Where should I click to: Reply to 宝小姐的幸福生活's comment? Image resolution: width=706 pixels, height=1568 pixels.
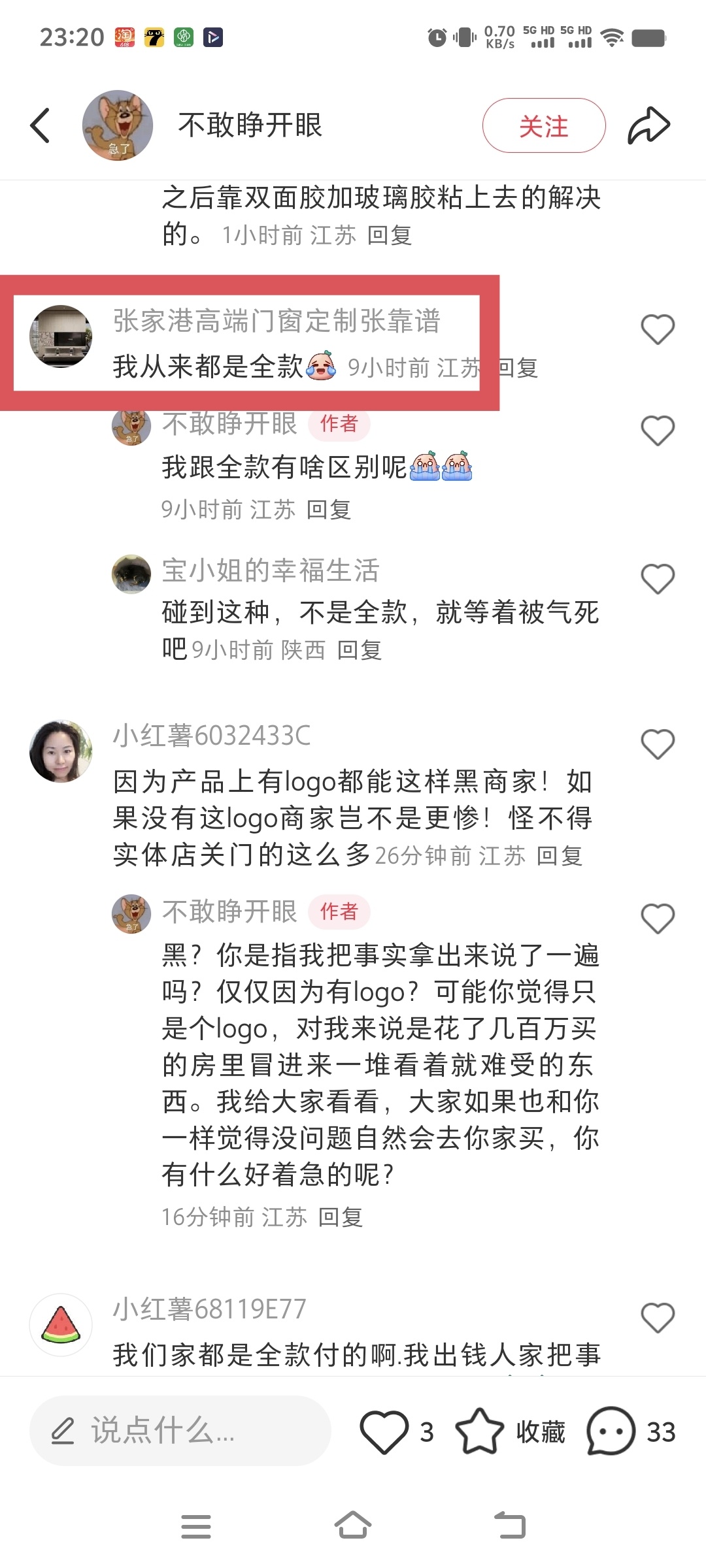360,650
